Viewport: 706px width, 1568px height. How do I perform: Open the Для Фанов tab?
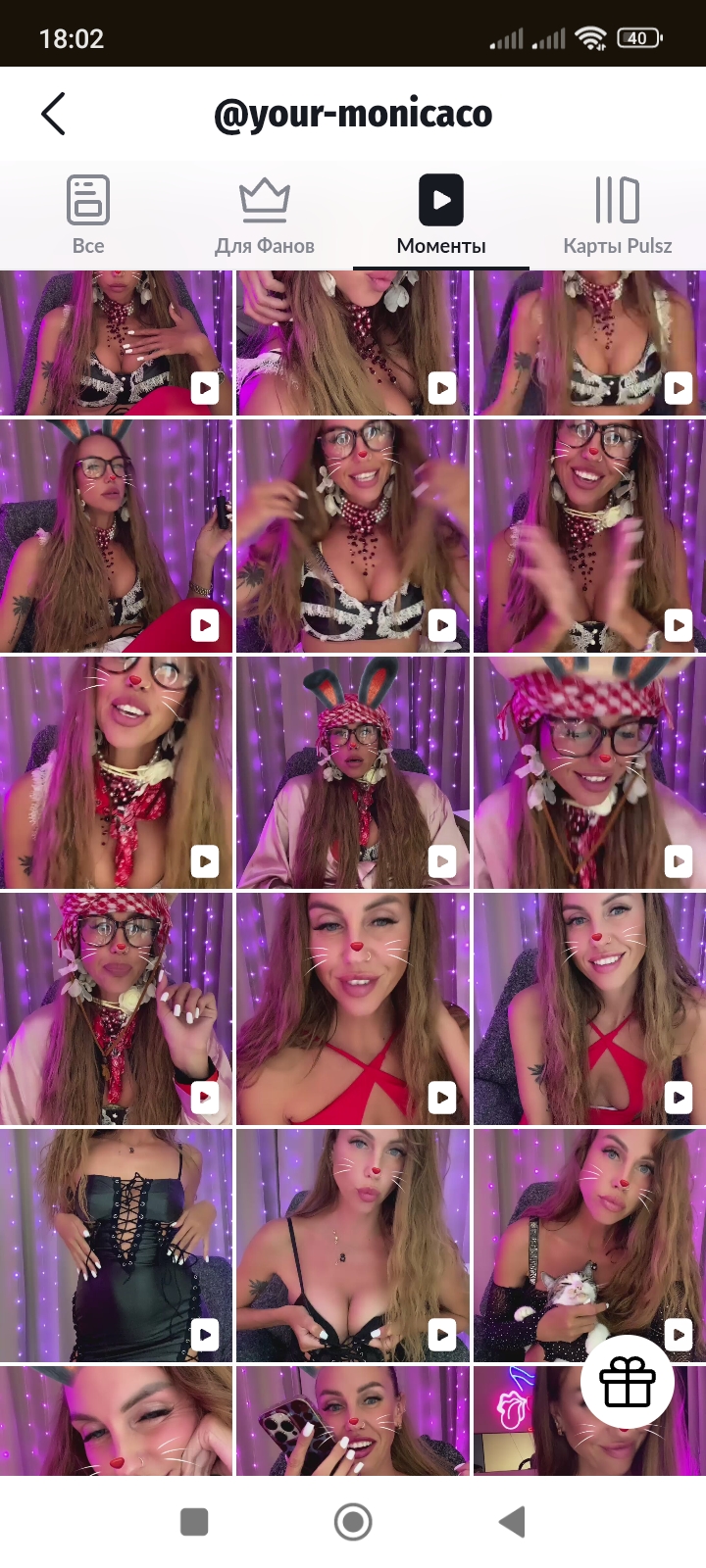coord(265,216)
